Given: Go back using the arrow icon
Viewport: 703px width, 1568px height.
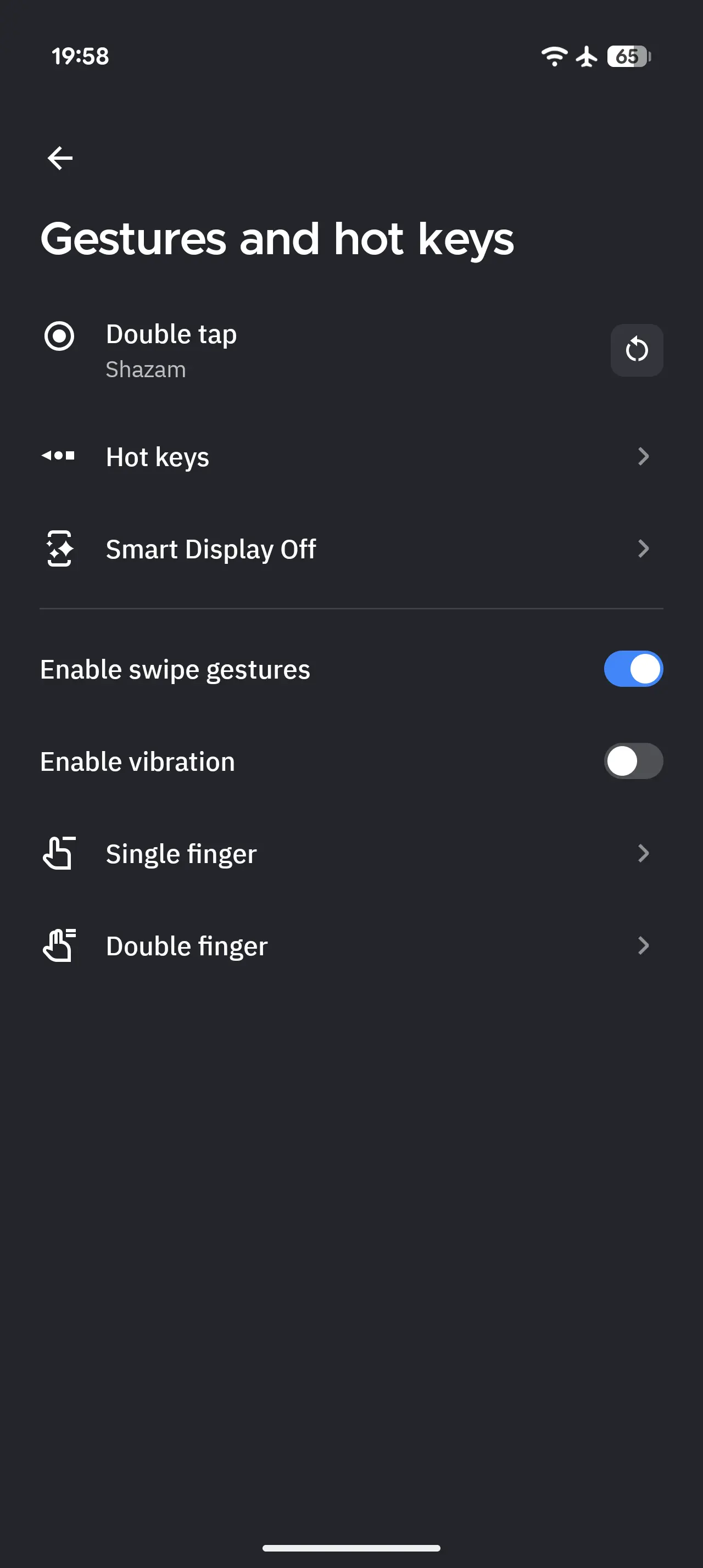Looking at the screenshot, I should pos(60,158).
